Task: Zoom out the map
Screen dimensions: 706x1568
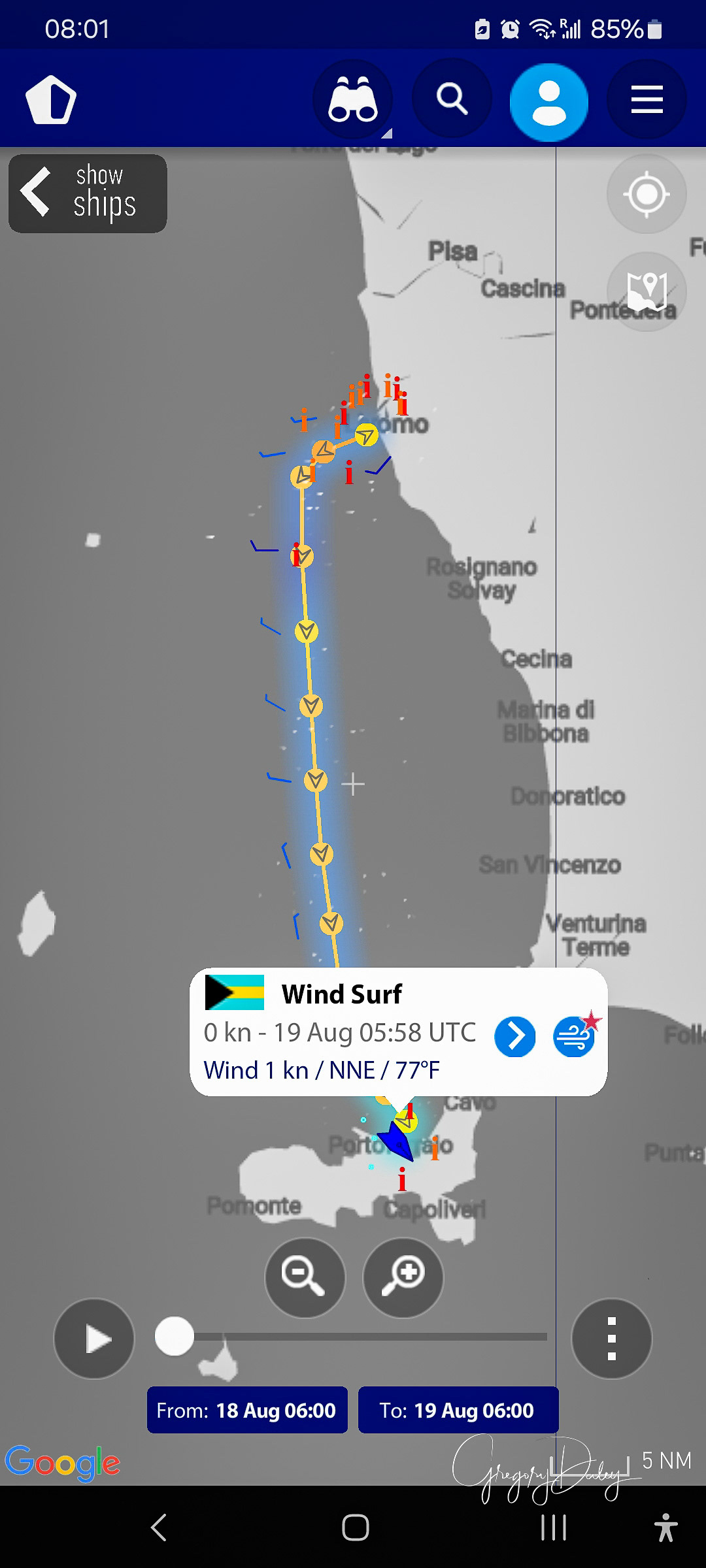Action: click(x=305, y=1278)
